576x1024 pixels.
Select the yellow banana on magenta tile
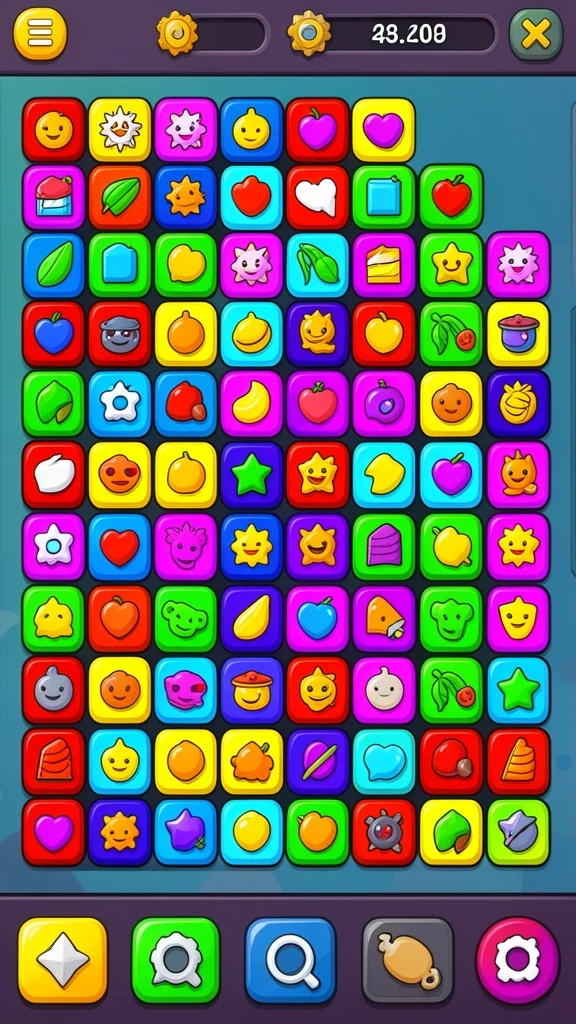252,404
